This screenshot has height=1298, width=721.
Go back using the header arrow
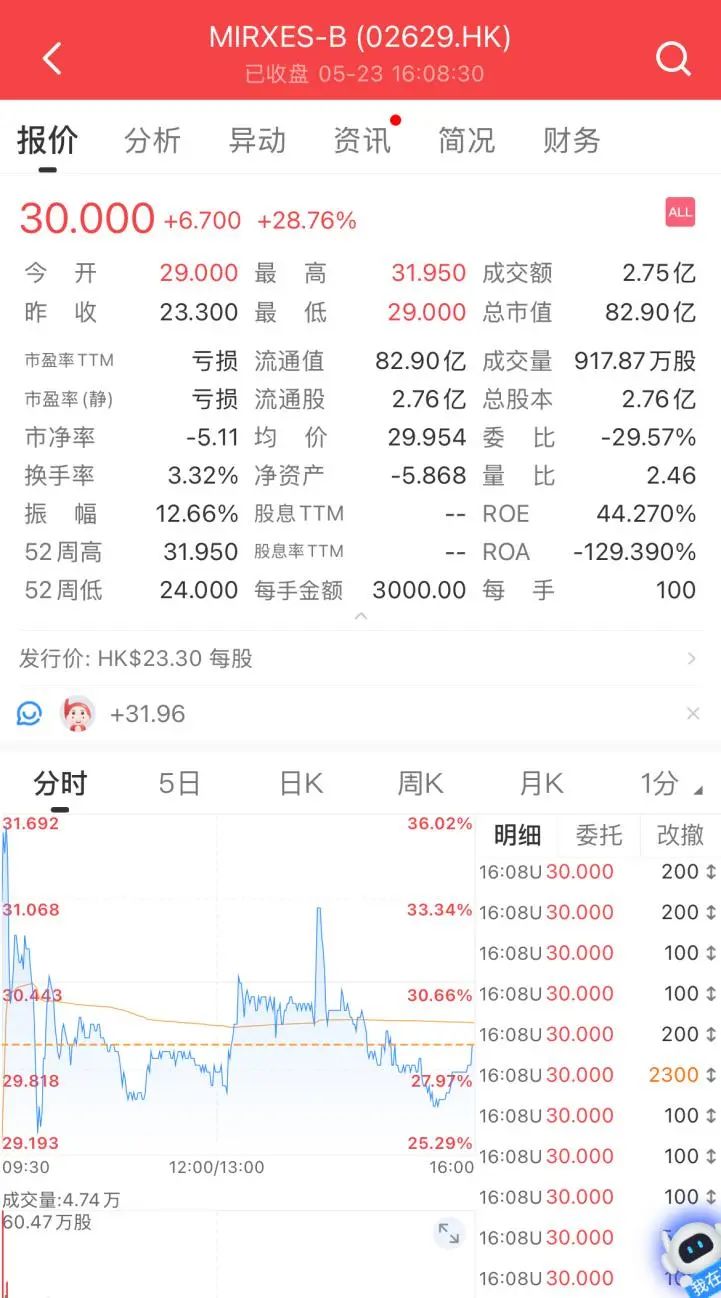pos(53,59)
